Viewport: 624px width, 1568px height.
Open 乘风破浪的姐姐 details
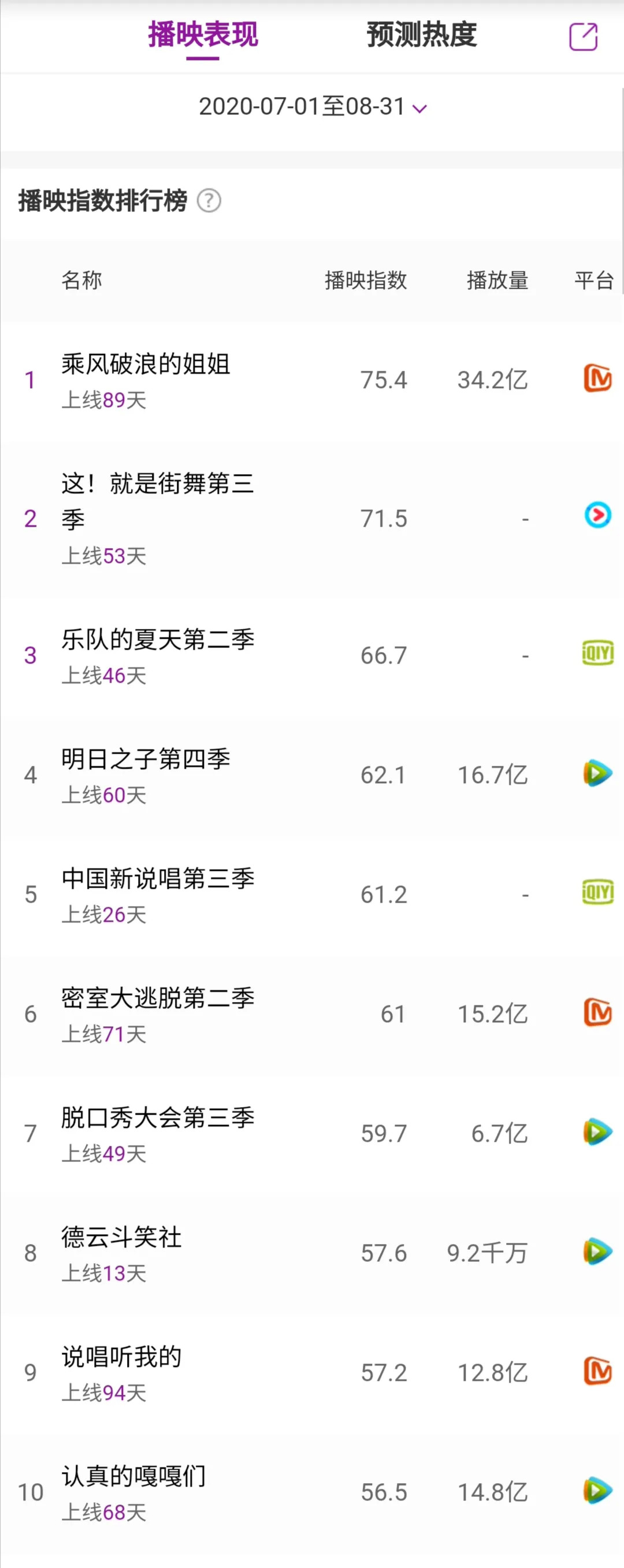tap(146, 364)
